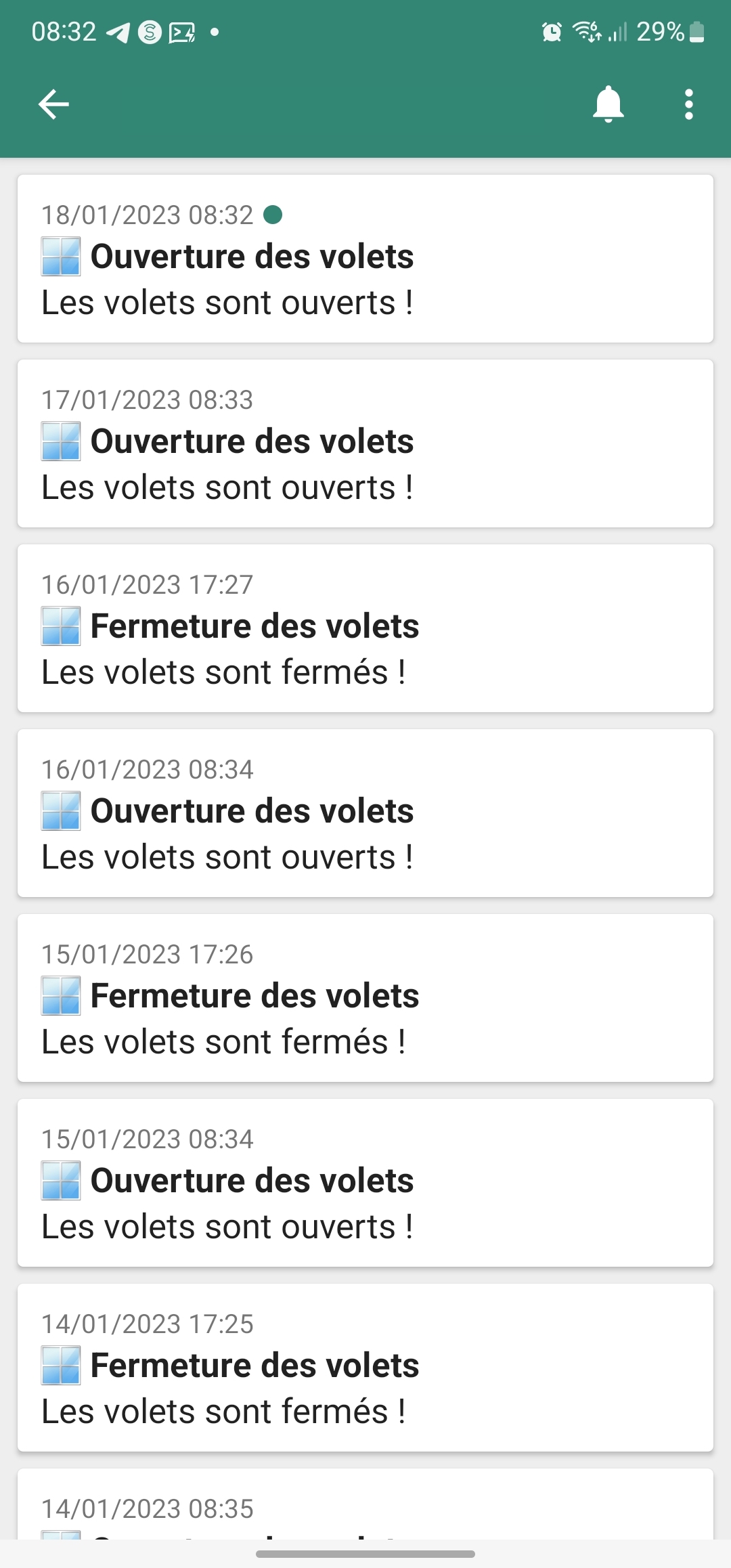Tap the 15/01/2023 08:34 Ouverture des volets card
This screenshot has height=1568, width=731.
tap(365, 1183)
